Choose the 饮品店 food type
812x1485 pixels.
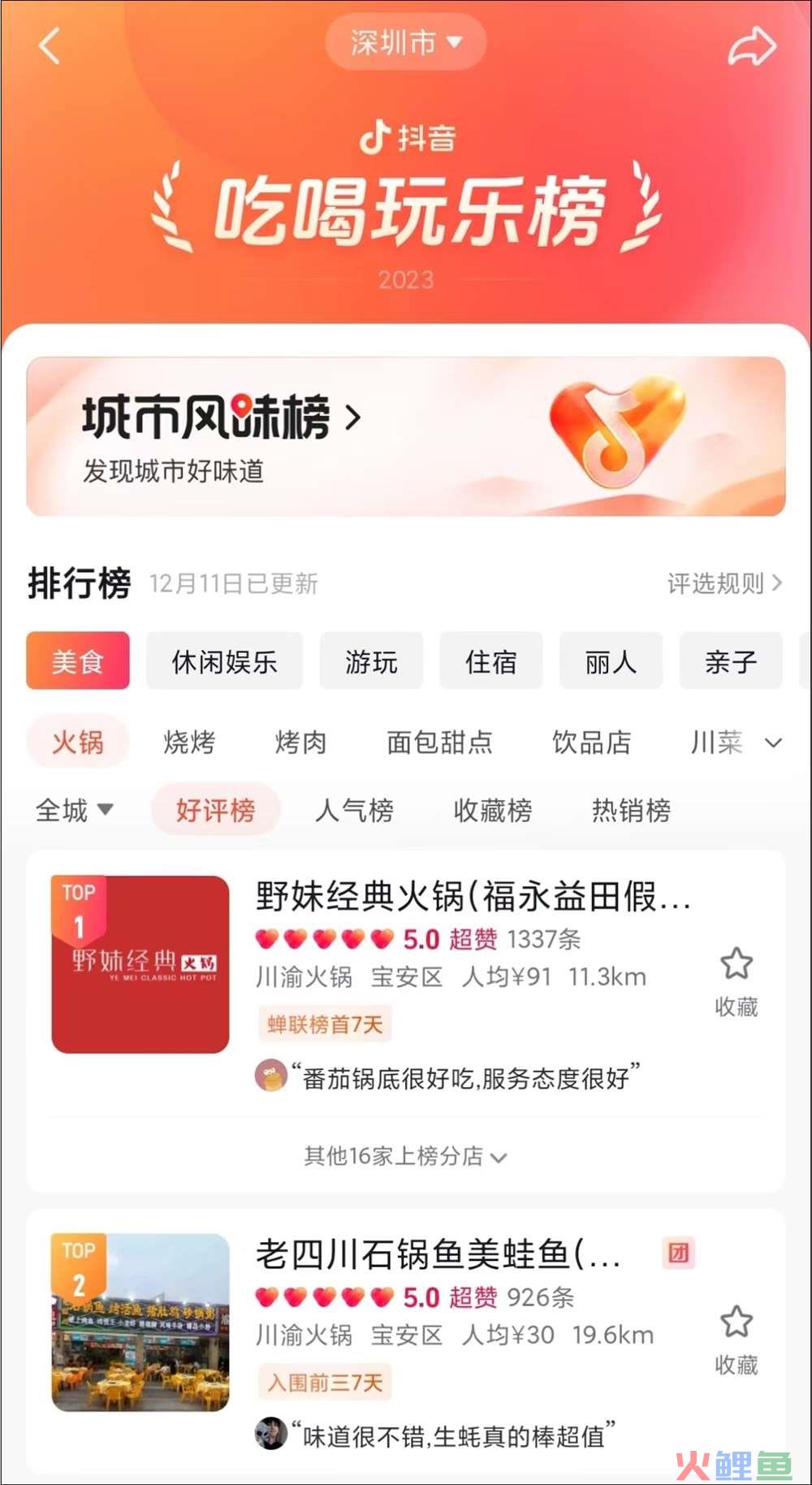[591, 742]
